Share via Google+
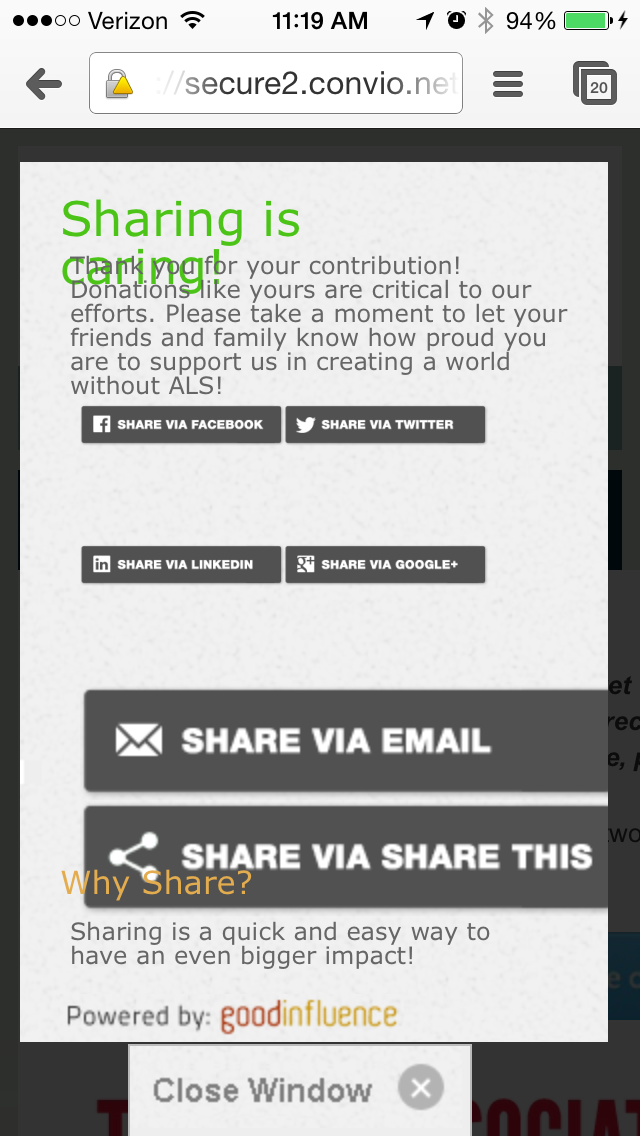This screenshot has width=640, height=1136. point(385,564)
